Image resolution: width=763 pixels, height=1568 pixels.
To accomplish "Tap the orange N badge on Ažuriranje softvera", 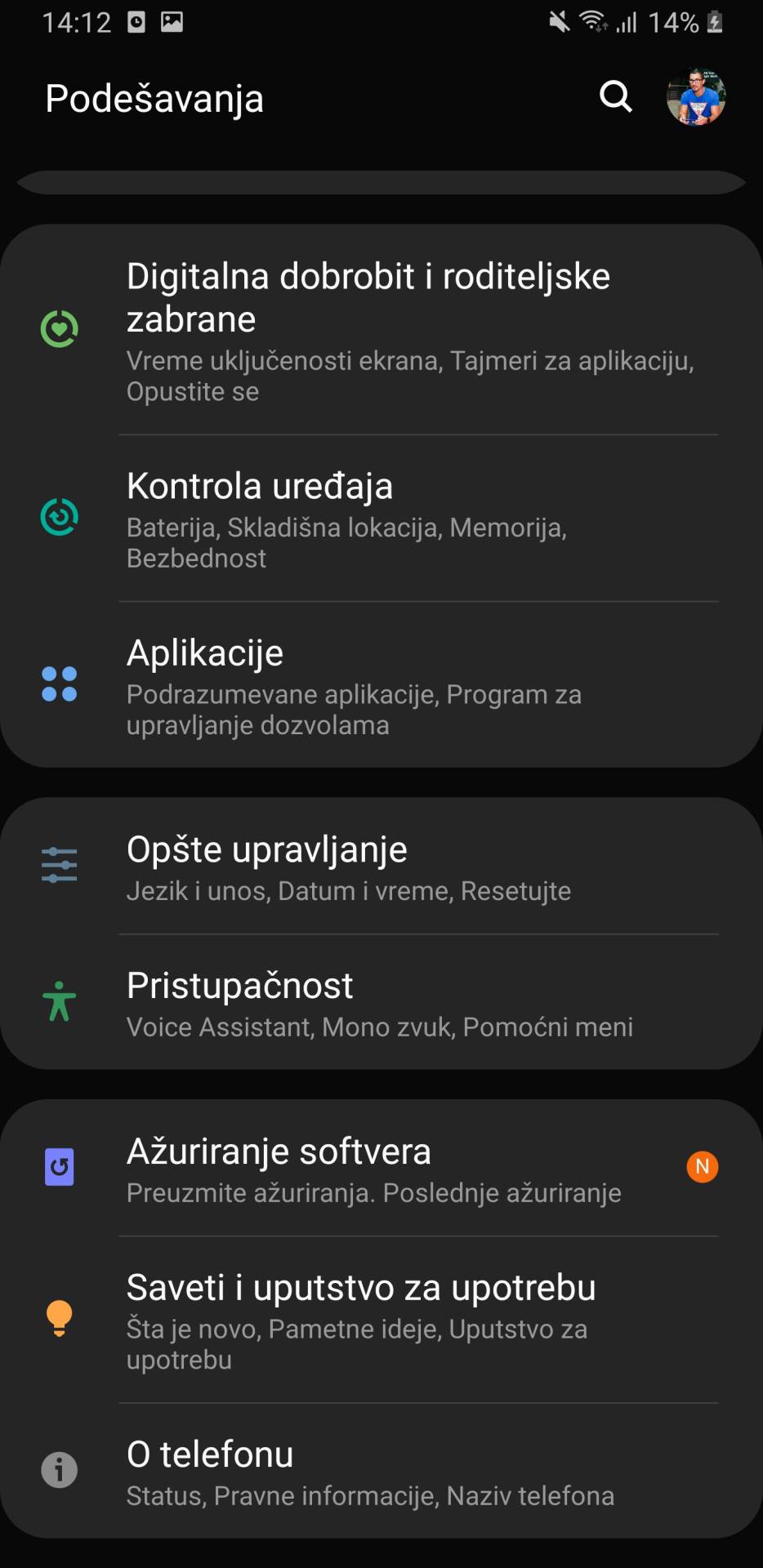I will pyautogui.click(x=702, y=1166).
